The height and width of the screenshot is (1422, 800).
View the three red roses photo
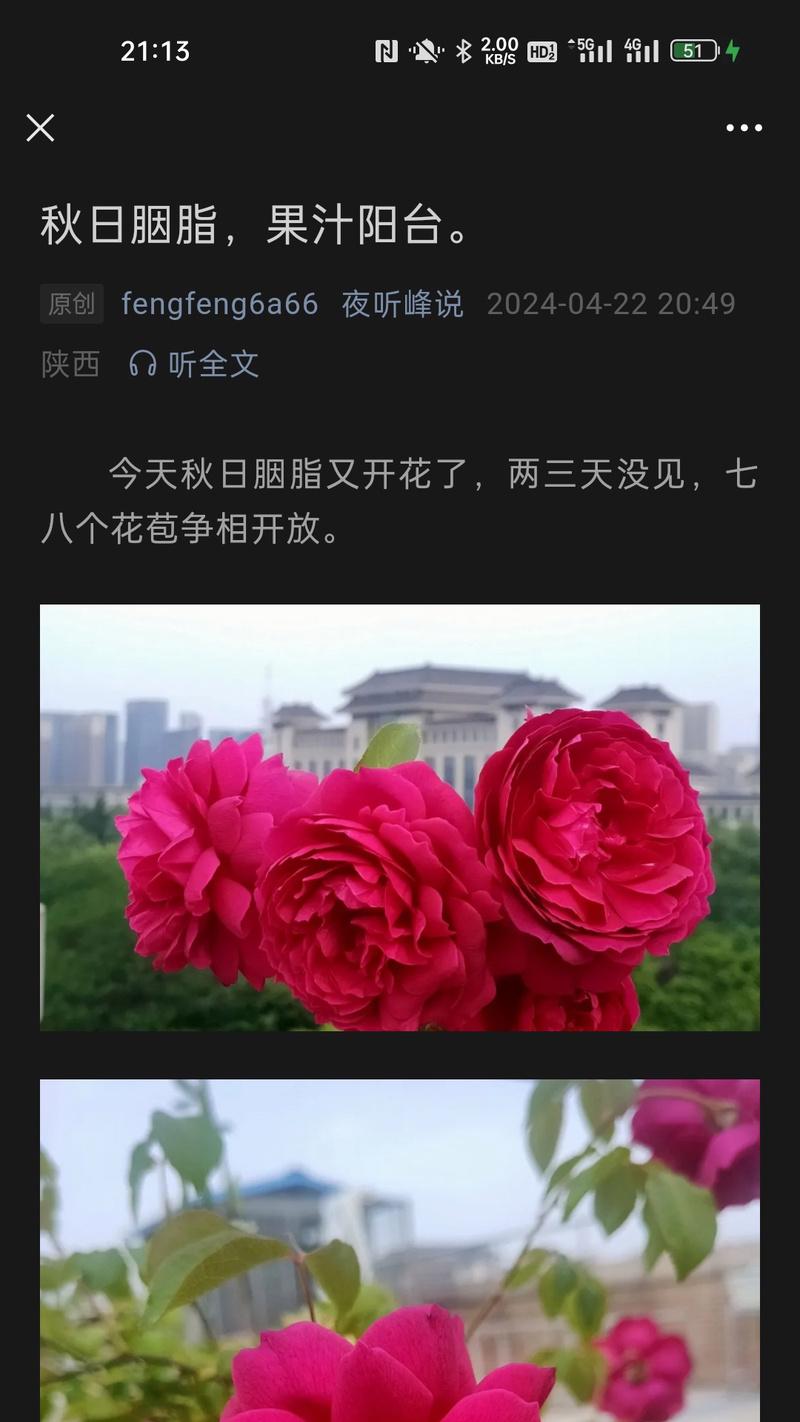pos(400,817)
